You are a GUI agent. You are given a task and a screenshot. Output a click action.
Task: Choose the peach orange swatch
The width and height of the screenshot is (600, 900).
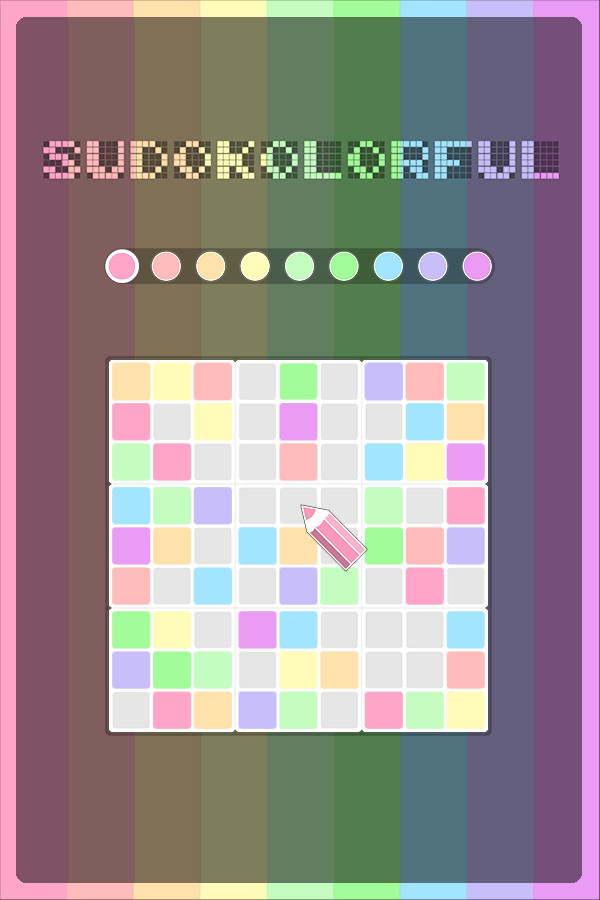tap(210, 266)
